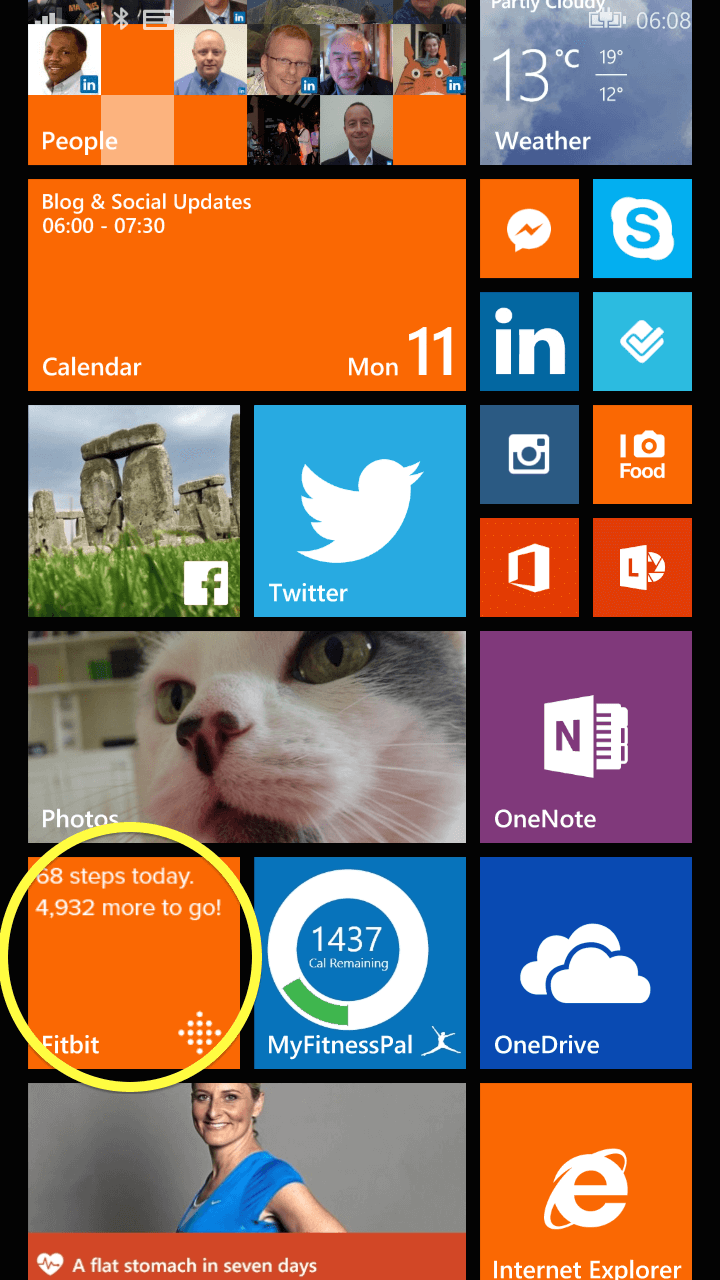Launch the Office tile
This screenshot has height=1280, width=720.
coord(529,568)
